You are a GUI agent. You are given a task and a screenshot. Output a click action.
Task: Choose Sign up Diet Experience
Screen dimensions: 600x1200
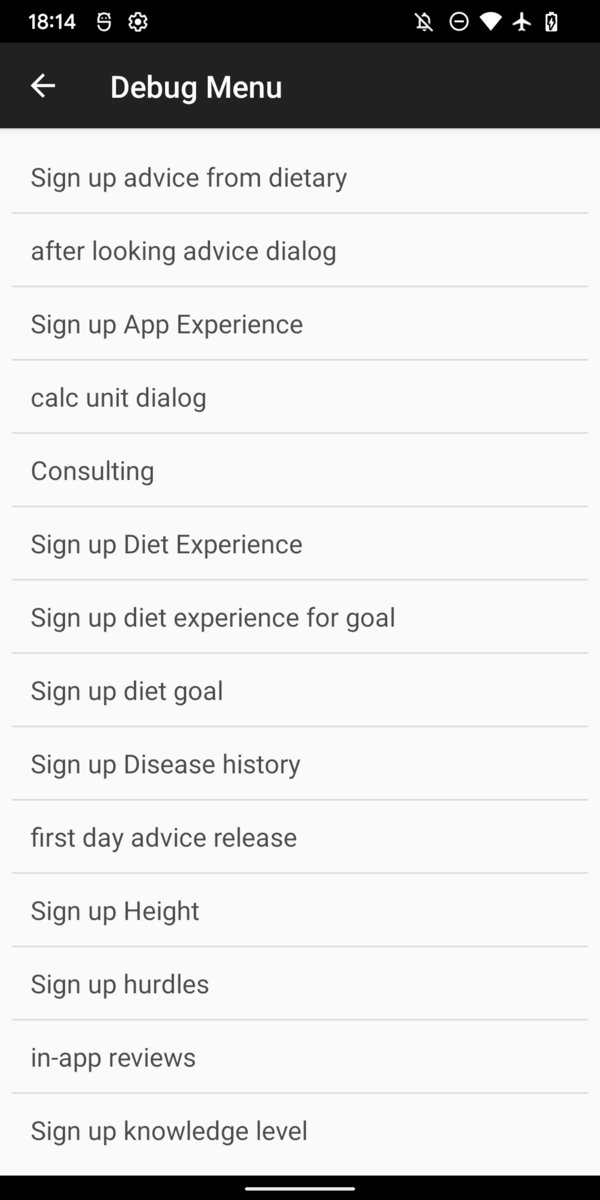300,544
